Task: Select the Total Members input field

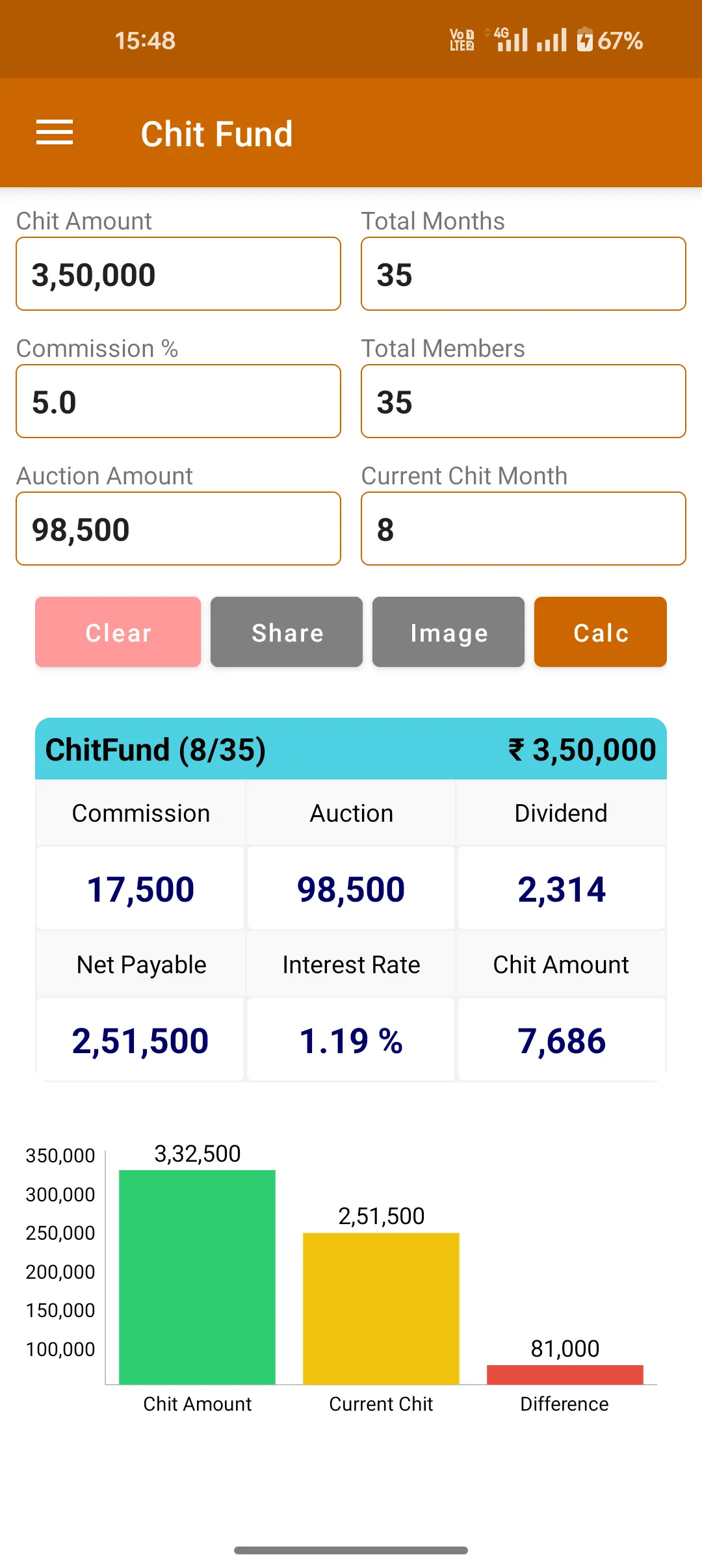Action: pos(522,400)
